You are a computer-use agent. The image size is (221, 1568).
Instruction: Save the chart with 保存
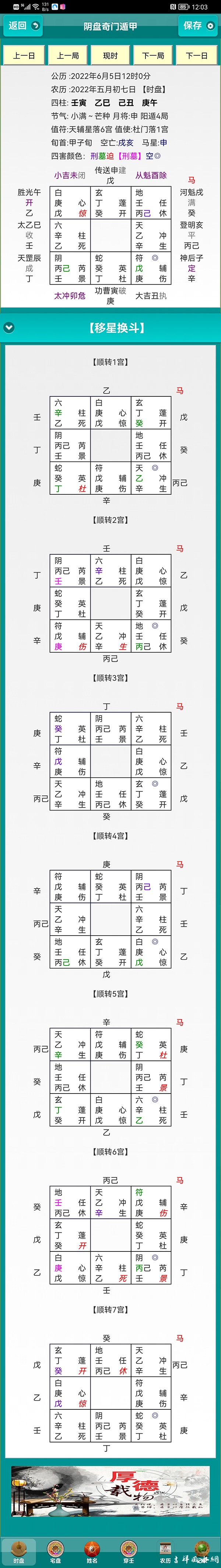pos(198,25)
